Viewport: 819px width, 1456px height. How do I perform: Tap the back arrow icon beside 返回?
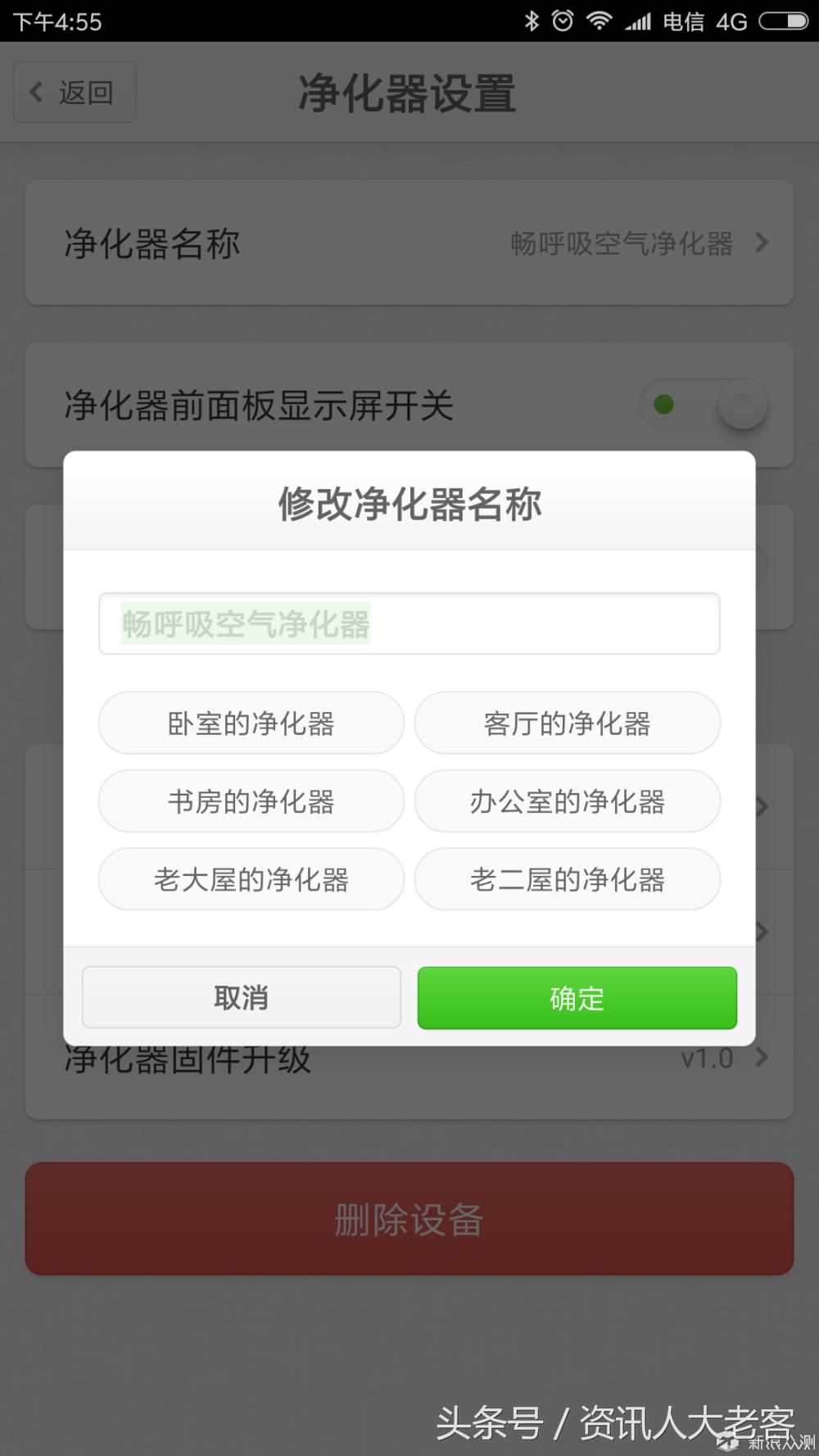[36, 92]
